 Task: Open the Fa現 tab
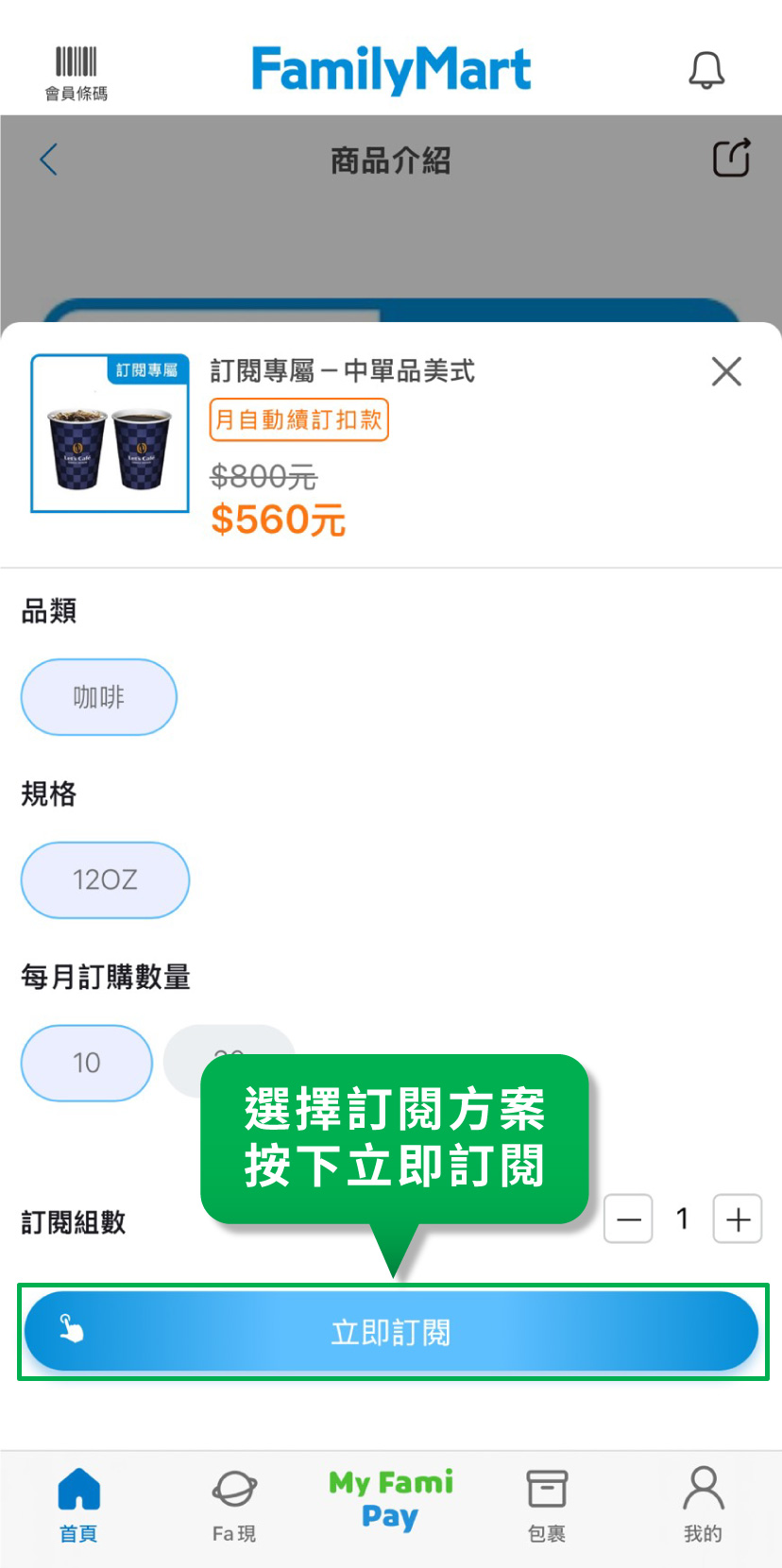point(234,1504)
